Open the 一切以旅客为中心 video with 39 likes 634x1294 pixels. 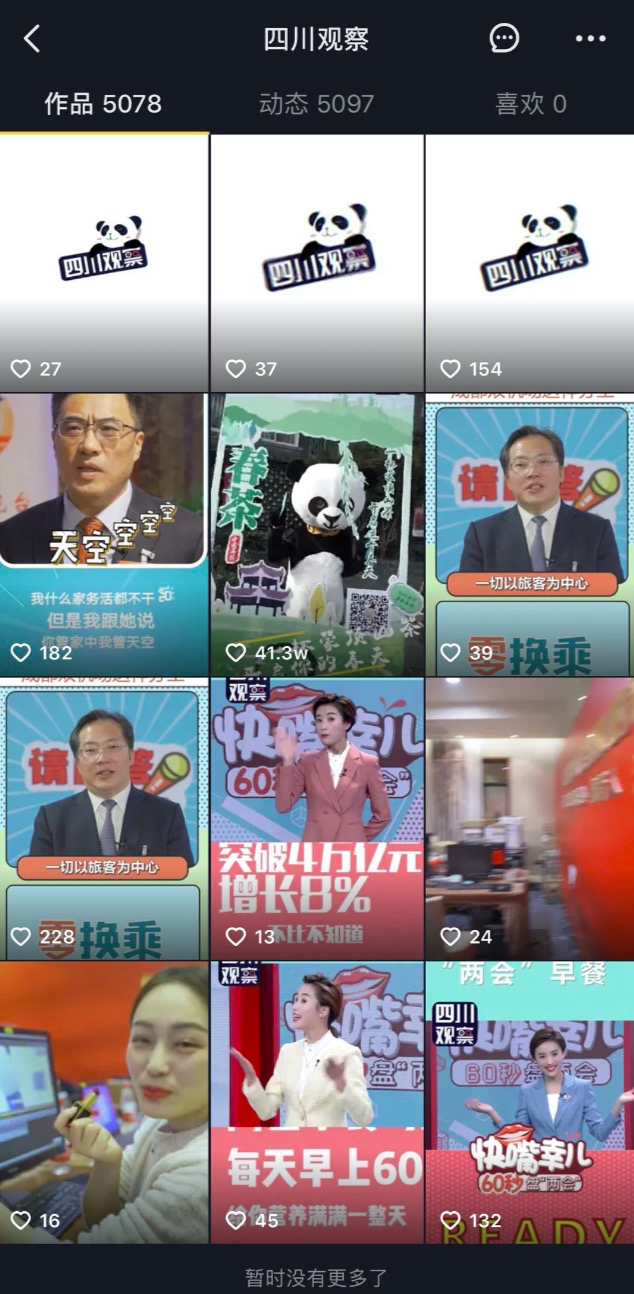pyautogui.click(x=529, y=535)
